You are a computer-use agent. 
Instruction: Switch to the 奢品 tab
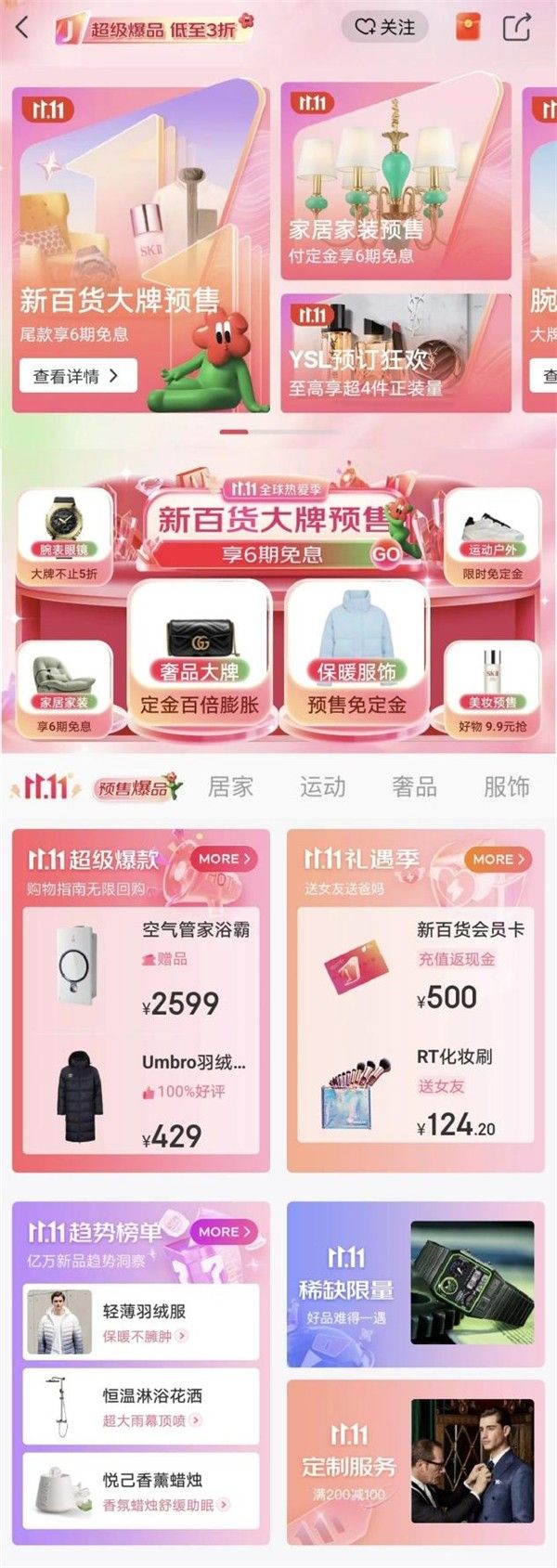pos(414,787)
